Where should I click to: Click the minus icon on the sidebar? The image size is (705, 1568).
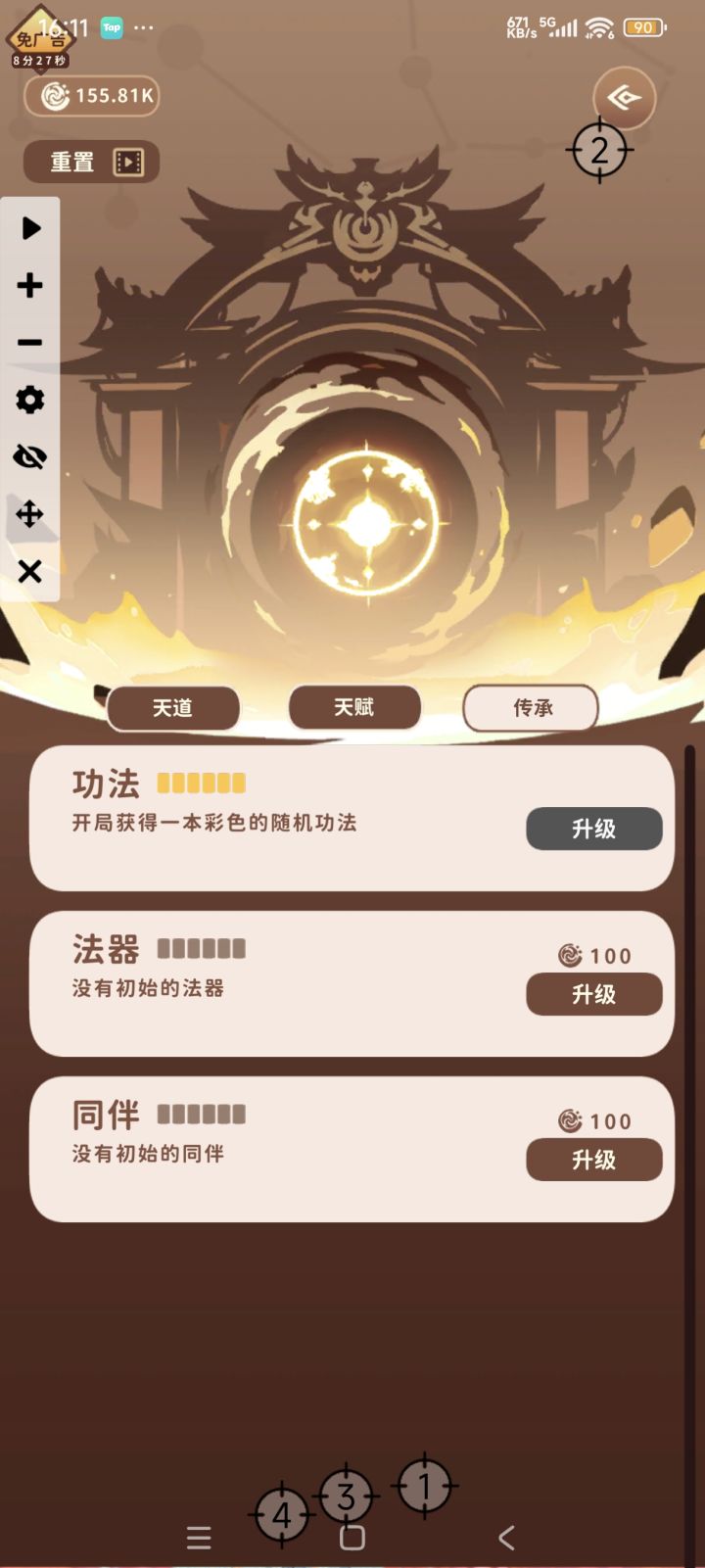(28, 344)
